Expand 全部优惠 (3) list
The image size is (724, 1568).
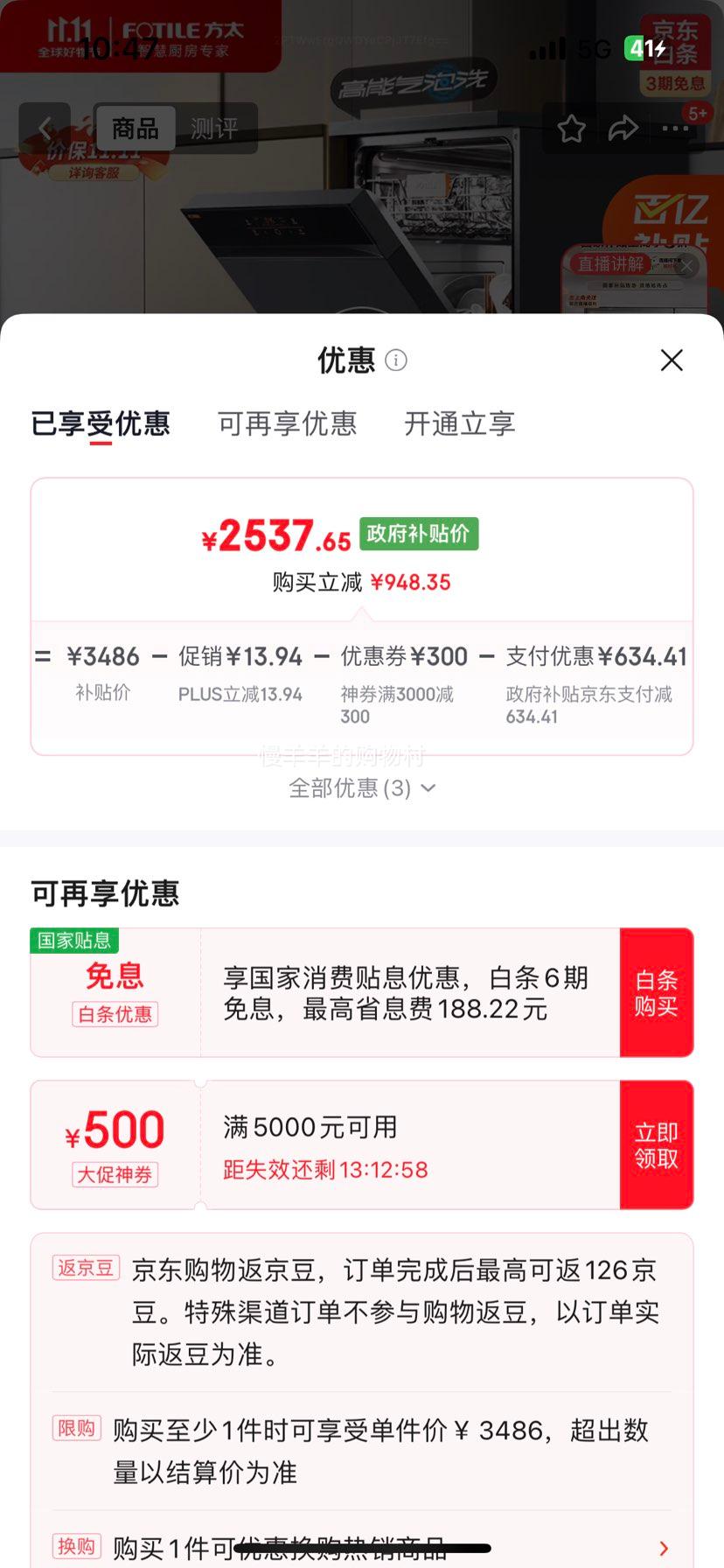(x=362, y=788)
